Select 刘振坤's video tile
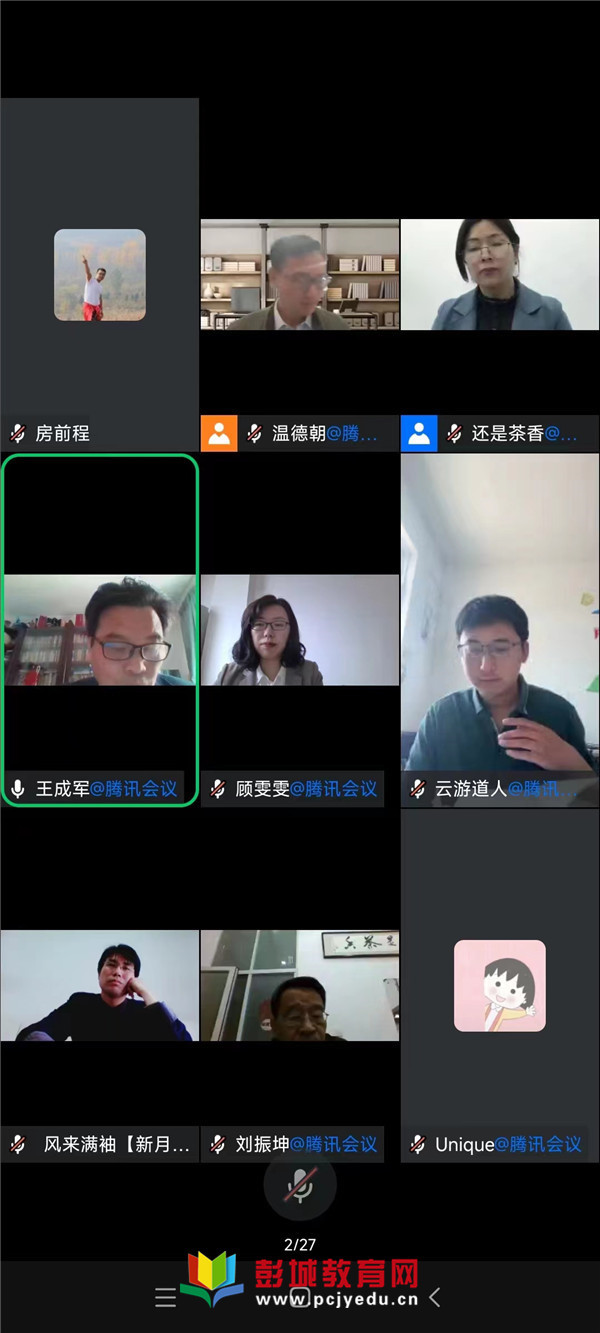Viewport: 600px width, 1333px height. pos(299,986)
